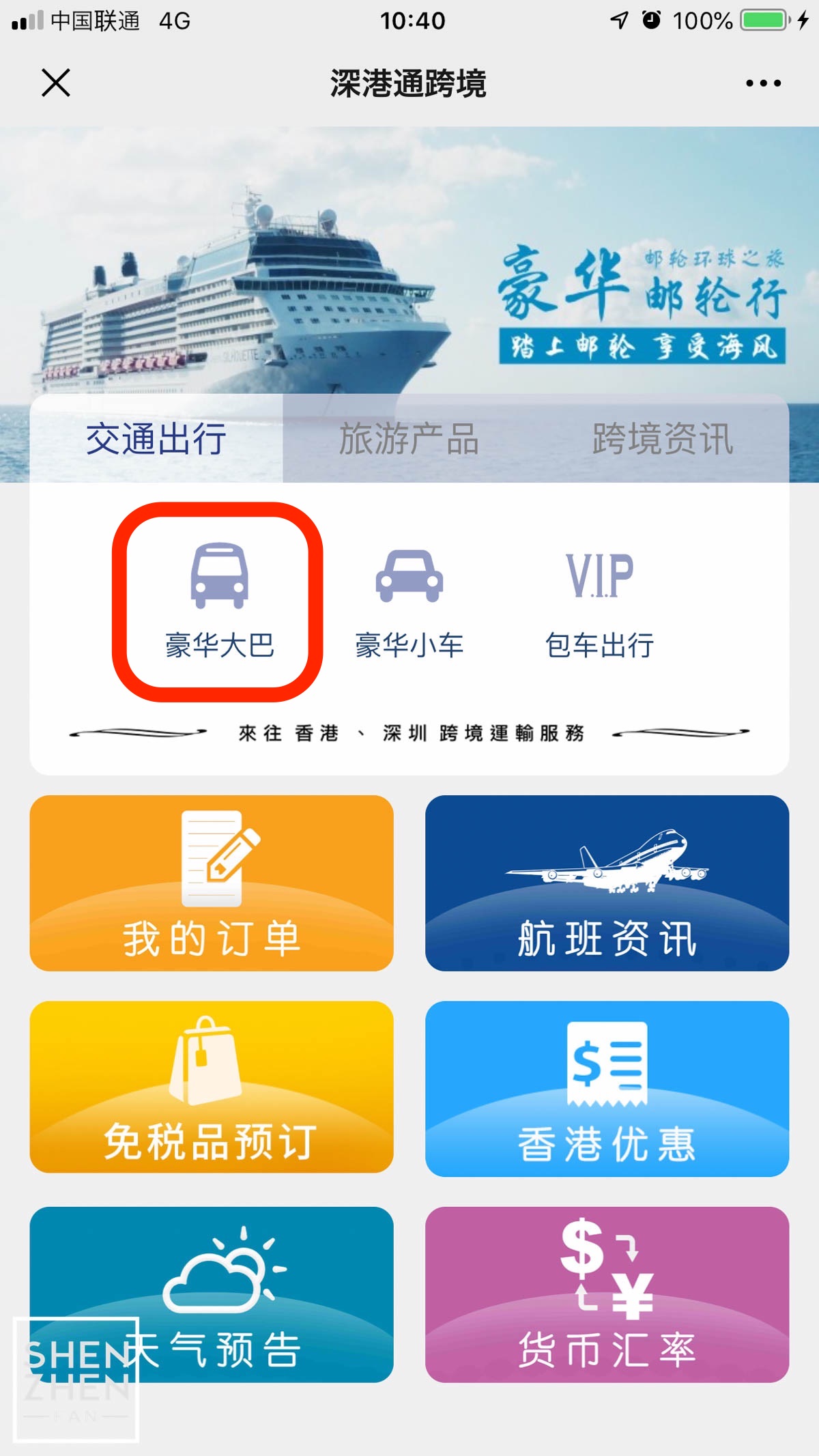Open the three-dot overflow menu

pos(763,83)
